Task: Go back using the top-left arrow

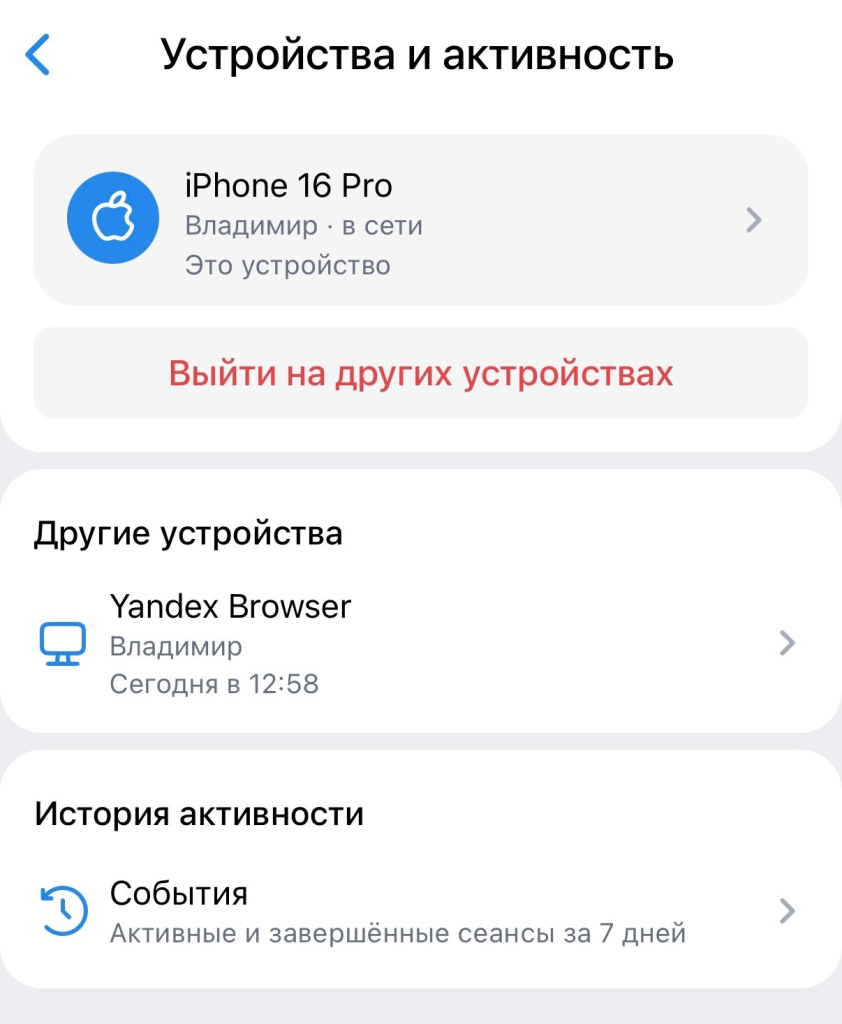Action: tap(38, 55)
